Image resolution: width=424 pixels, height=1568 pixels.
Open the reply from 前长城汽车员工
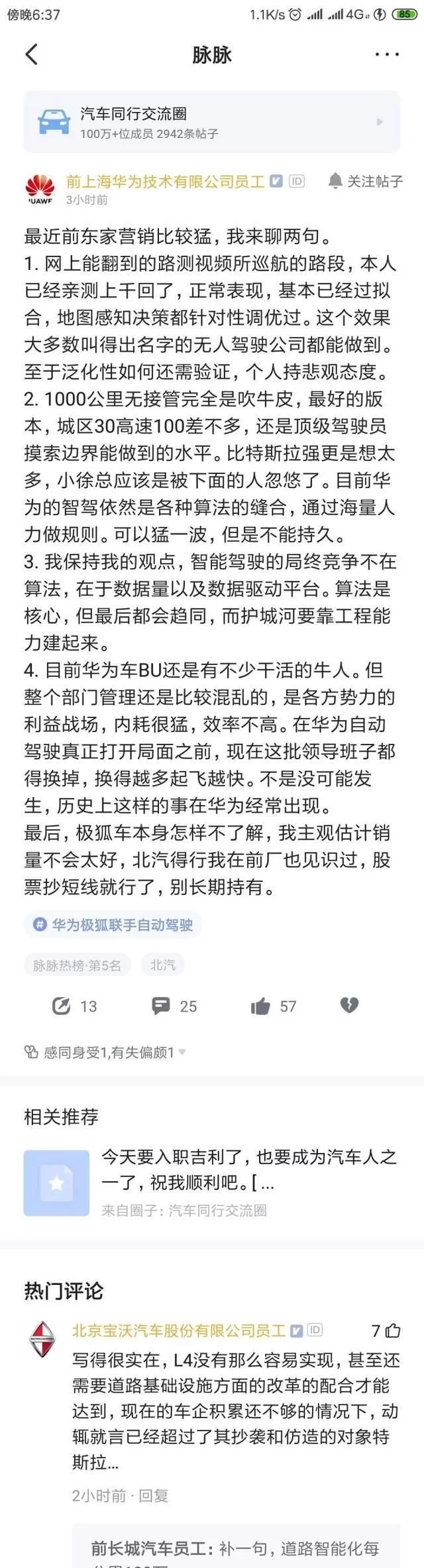(x=235, y=1549)
